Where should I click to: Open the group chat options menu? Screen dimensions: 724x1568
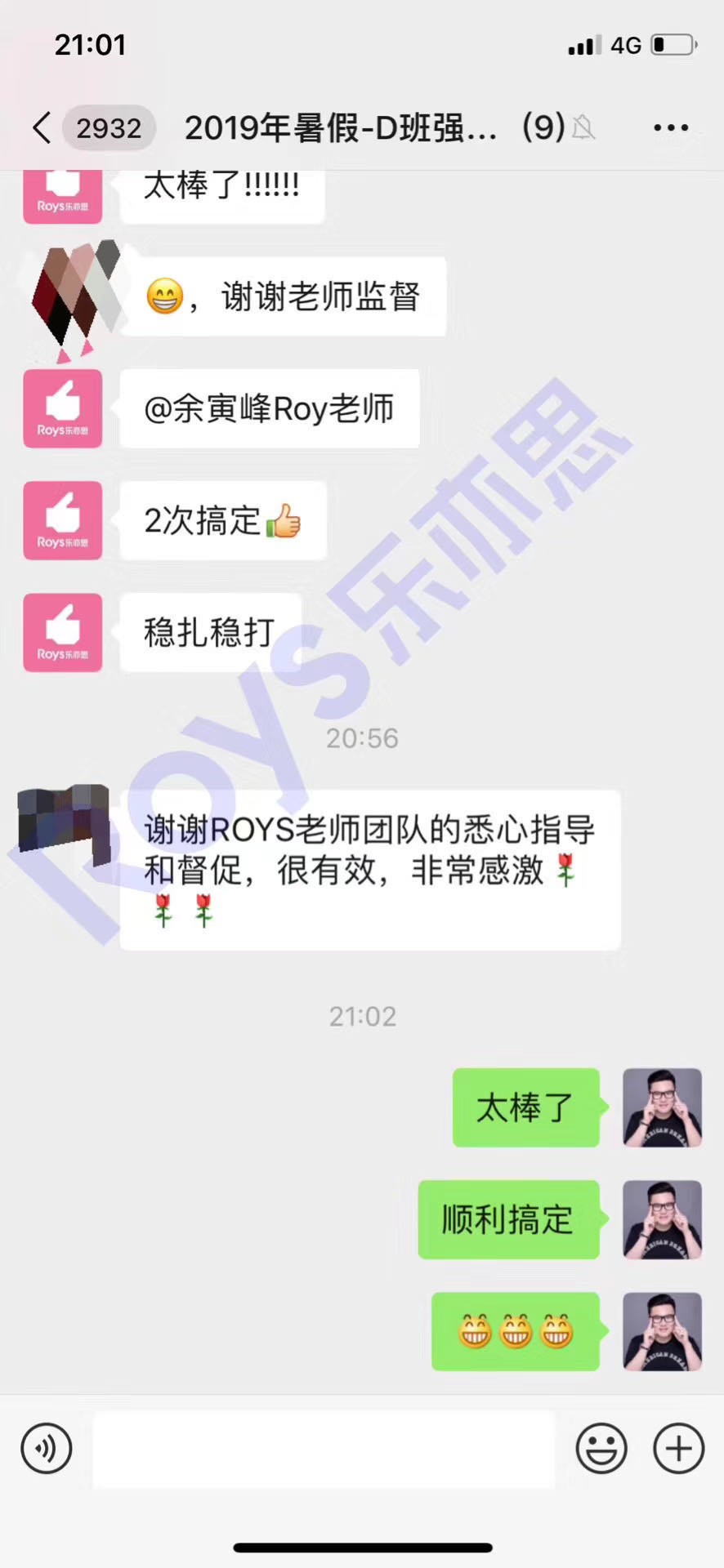(670, 128)
